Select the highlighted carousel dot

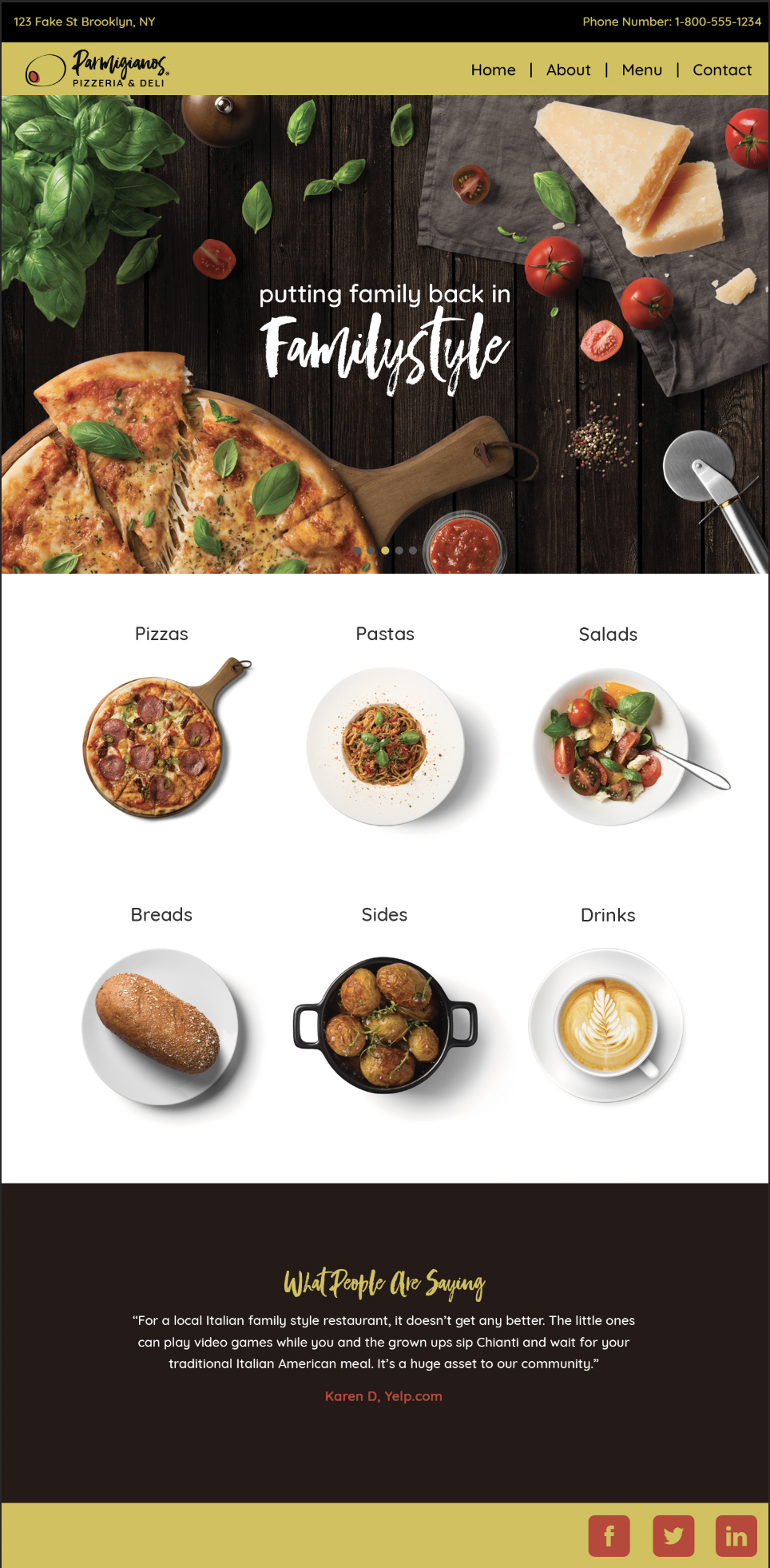pyautogui.click(x=385, y=550)
